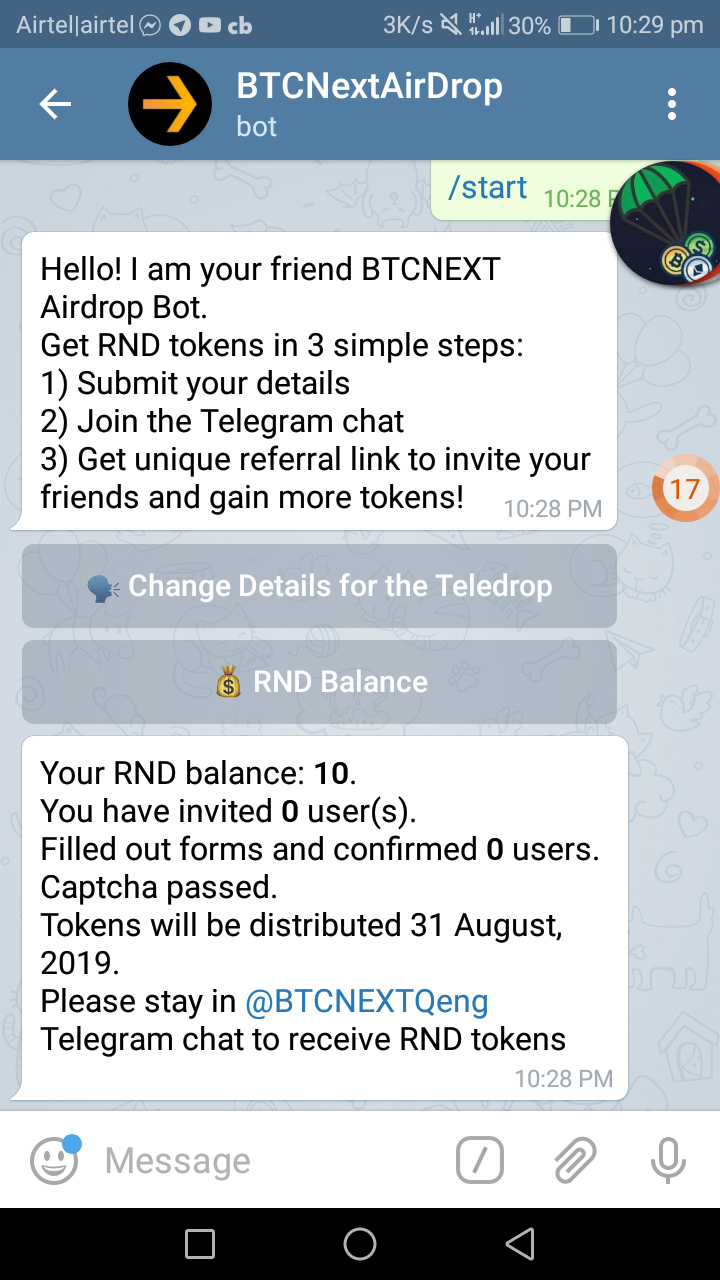This screenshot has height=1280, width=720.
Task: Record a voice message with the microphone
Action: point(667,1161)
